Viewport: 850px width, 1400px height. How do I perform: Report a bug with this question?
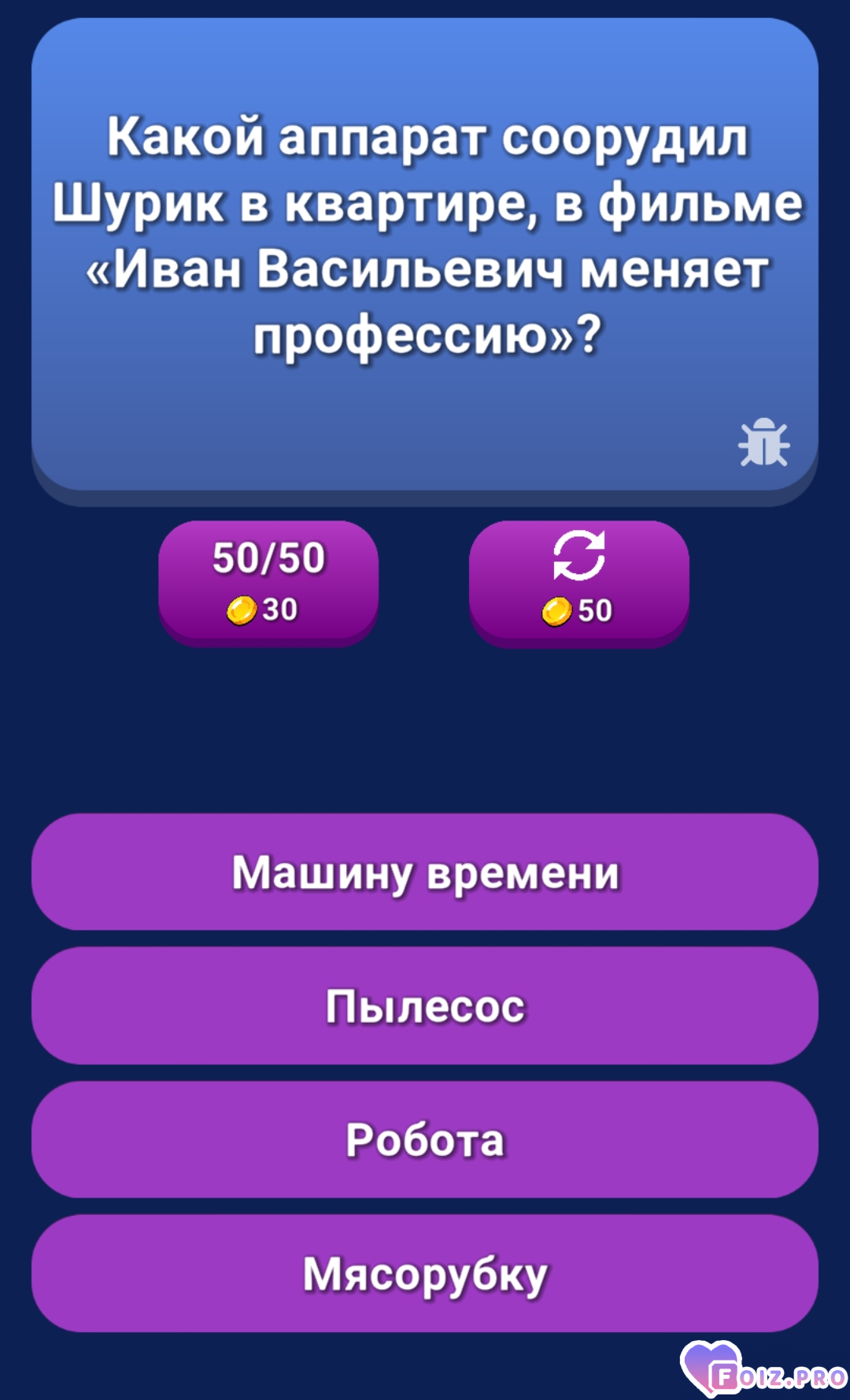(x=763, y=443)
